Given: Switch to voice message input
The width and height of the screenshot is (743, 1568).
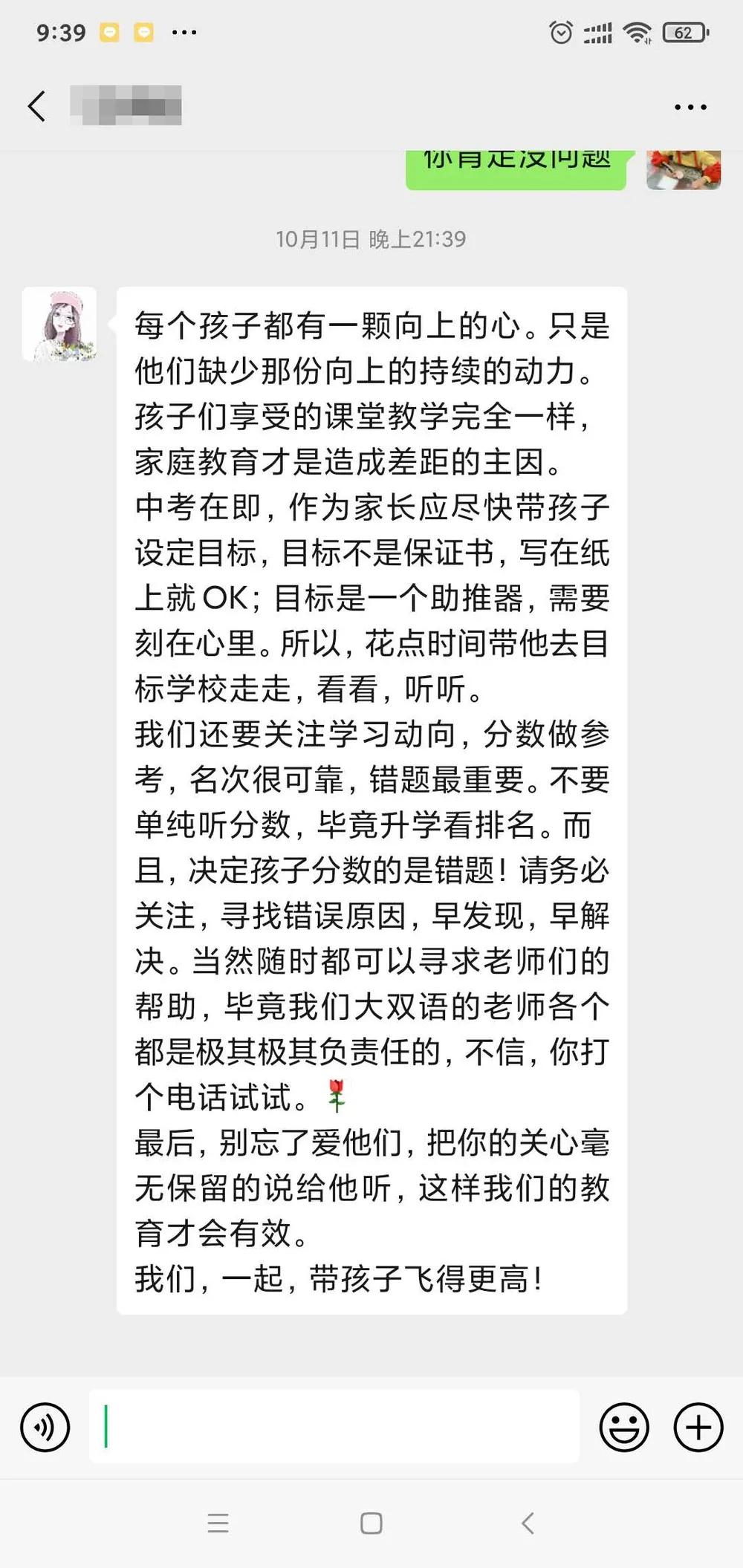Looking at the screenshot, I should coord(45,1427).
